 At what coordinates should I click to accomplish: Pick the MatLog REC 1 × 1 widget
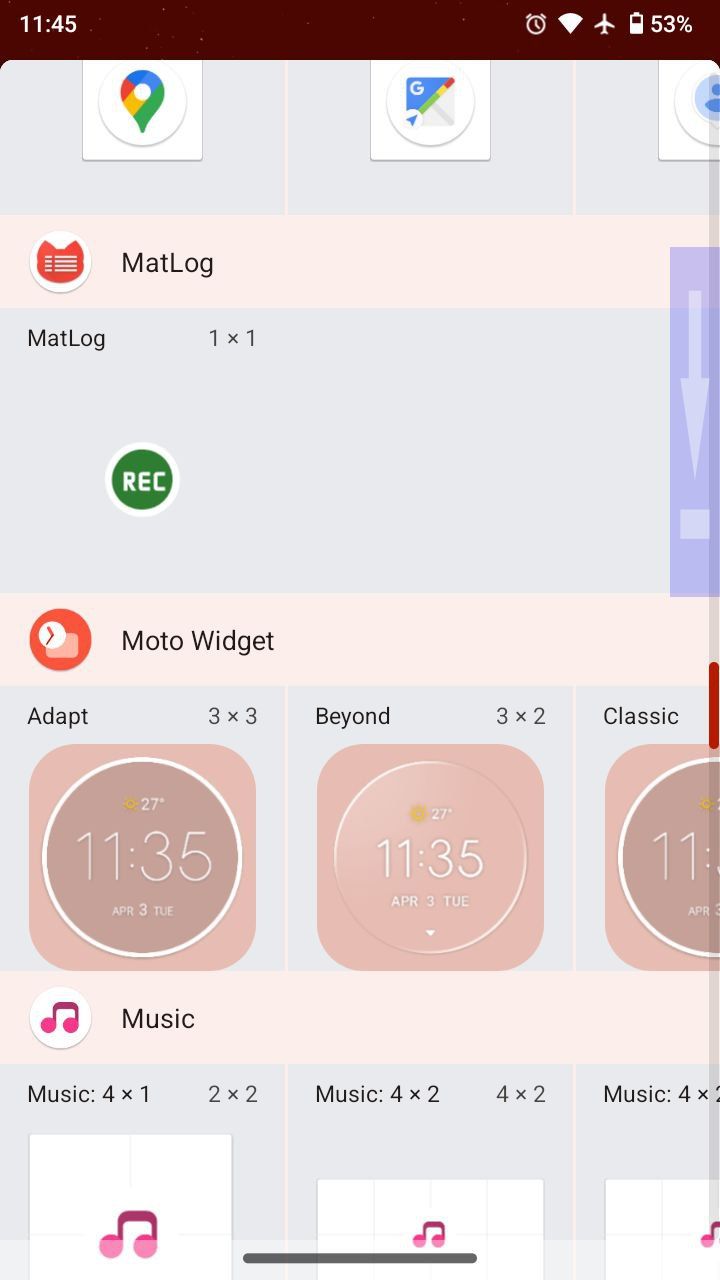click(142, 480)
